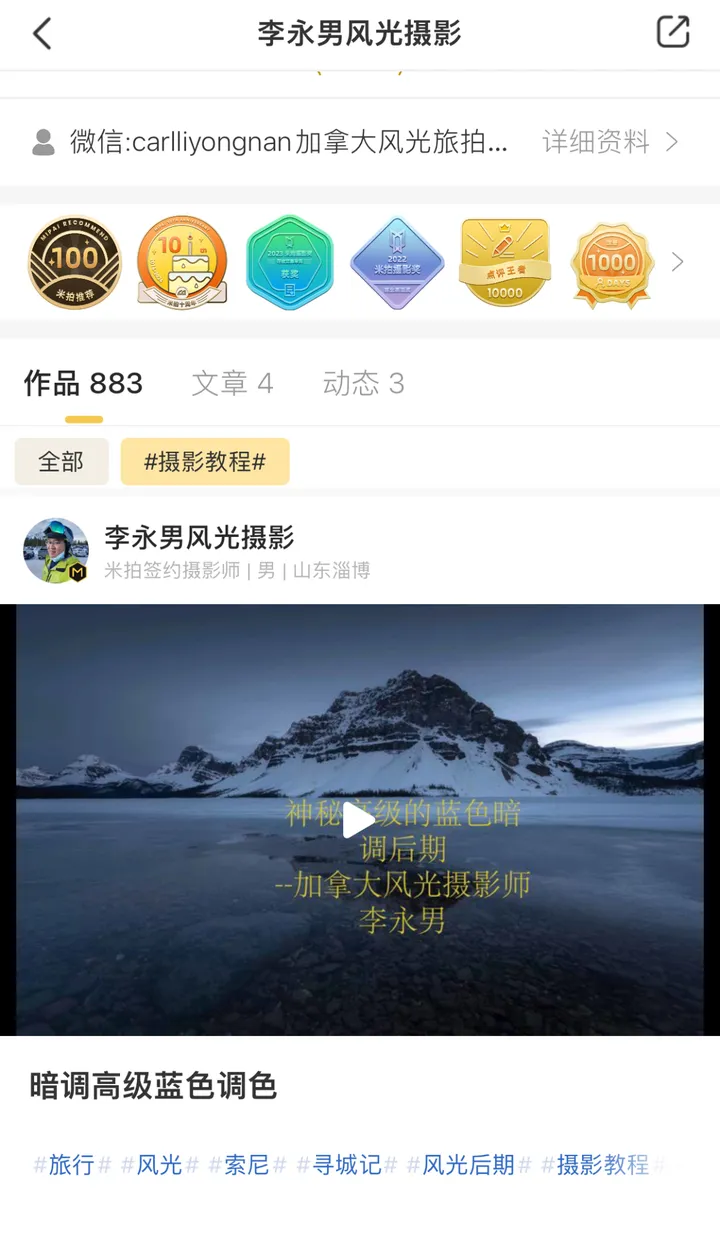Open the 米拍推荐 100 badge

click(74, 262)
